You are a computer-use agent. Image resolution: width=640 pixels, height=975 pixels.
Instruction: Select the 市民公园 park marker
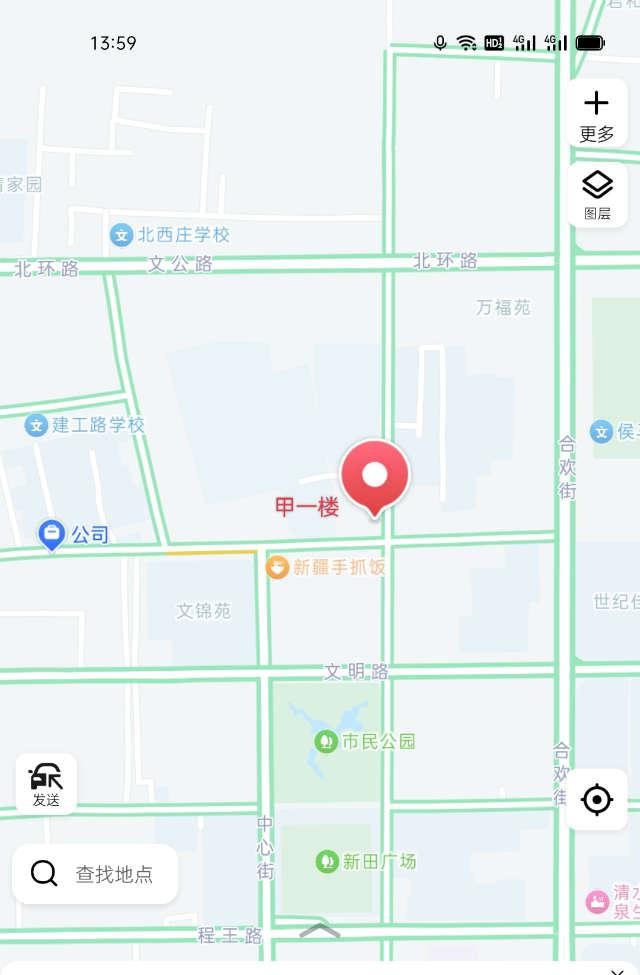pyautogui.click(x=326, y=741)
